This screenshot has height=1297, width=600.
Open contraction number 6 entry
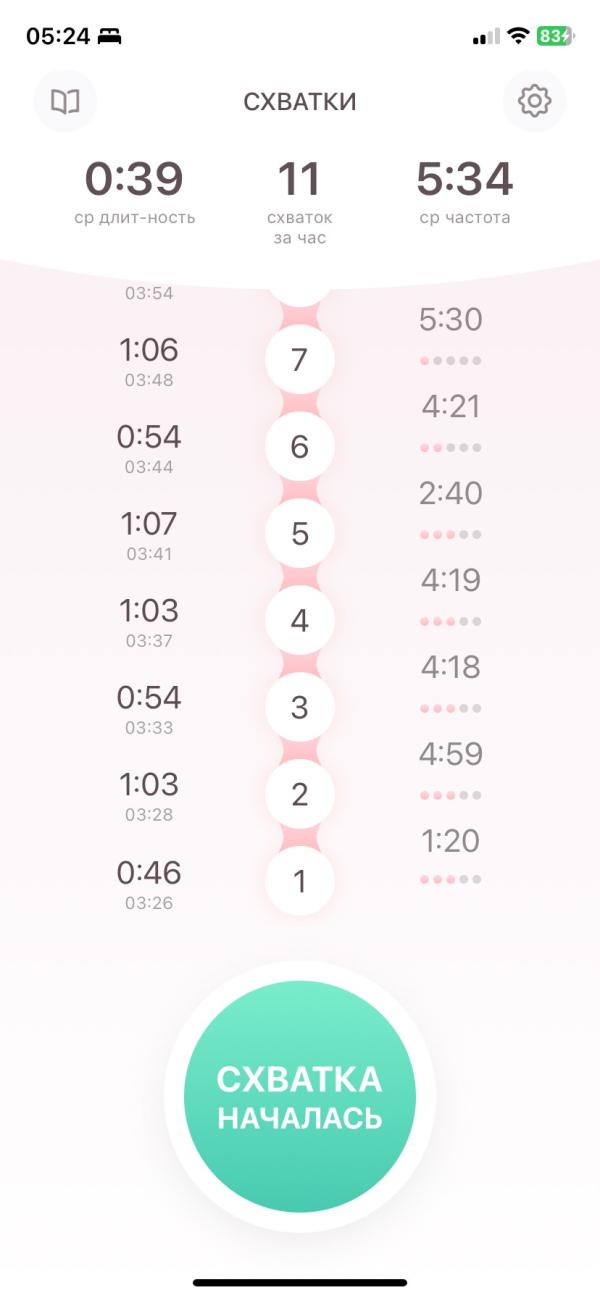tap(299, 447)
